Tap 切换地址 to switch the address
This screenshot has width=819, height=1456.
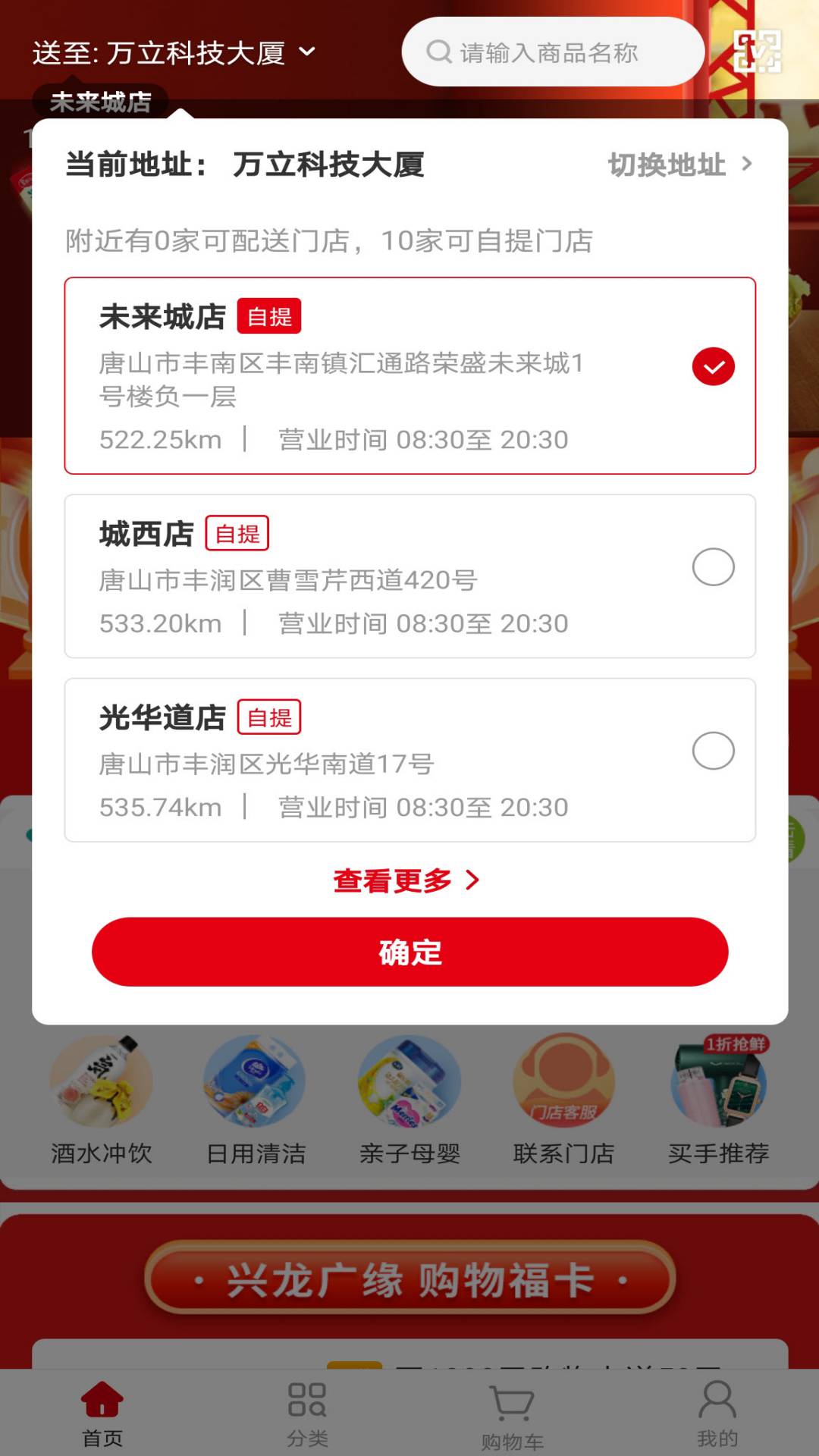pyautogui.click(x=680, y=165)
